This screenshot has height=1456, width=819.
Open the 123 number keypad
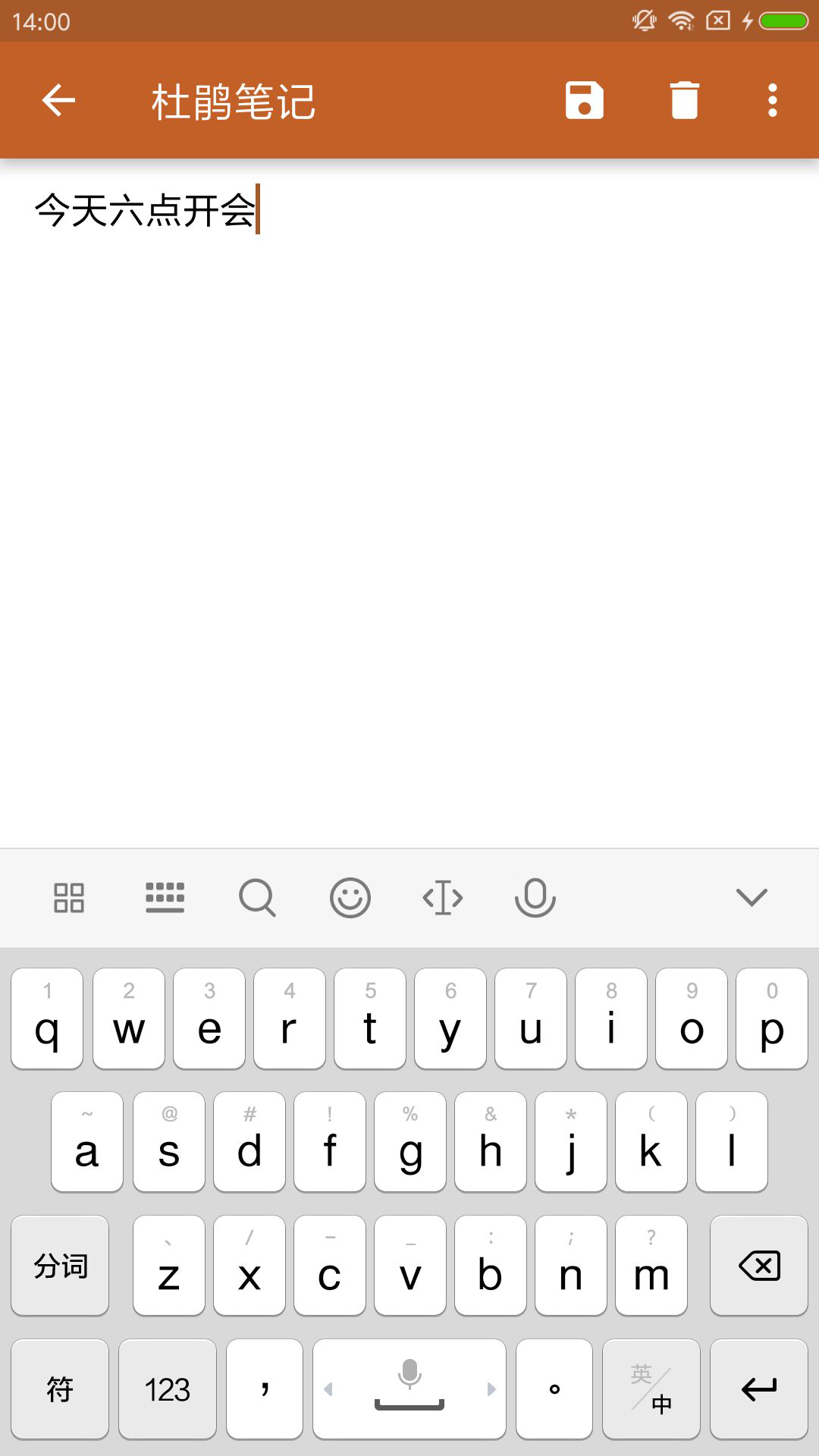[167, 1389]
